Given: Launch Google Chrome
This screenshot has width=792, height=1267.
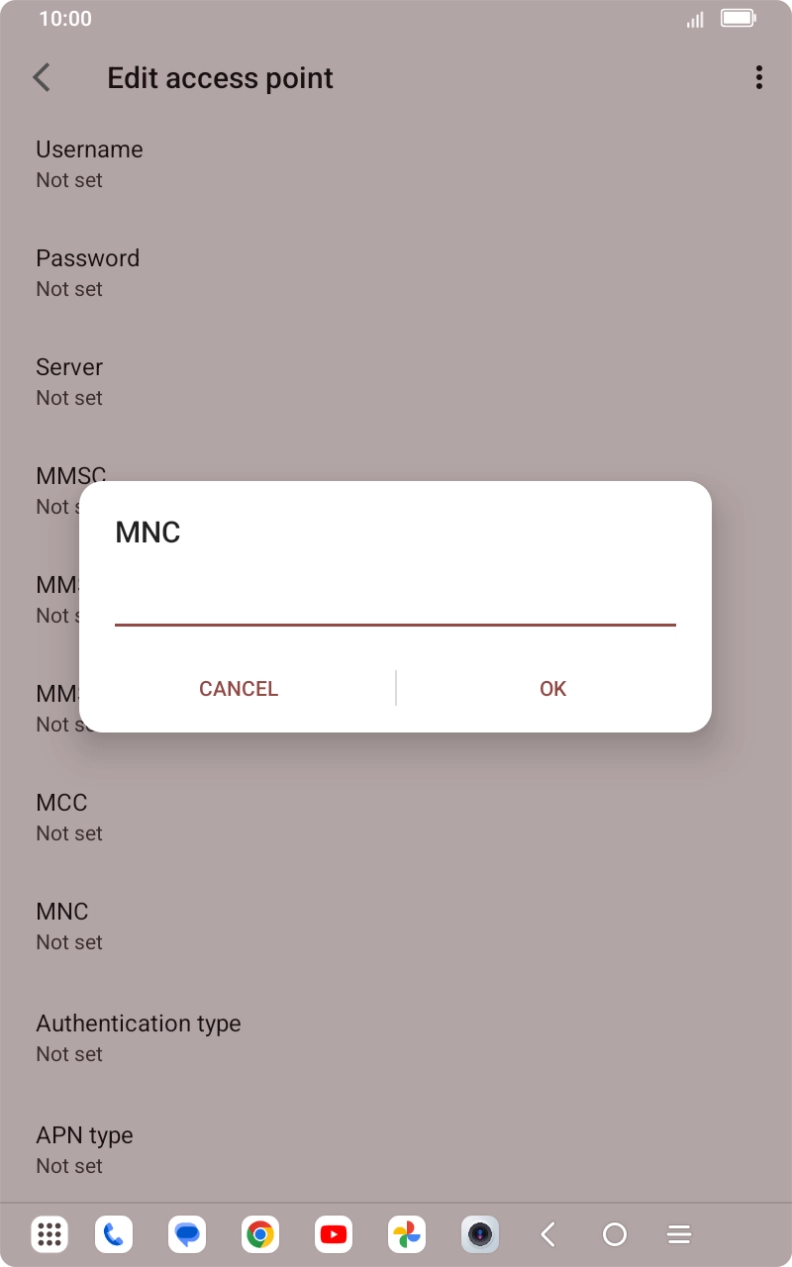Looking at the screenshot, I should point(260,1234).
